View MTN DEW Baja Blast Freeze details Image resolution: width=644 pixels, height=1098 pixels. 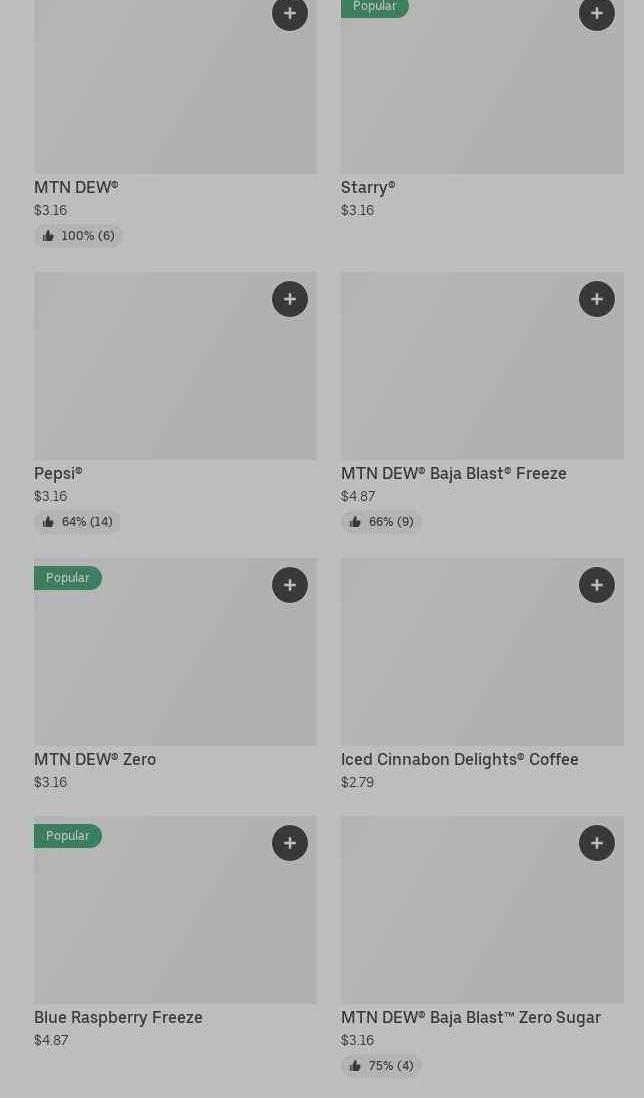pyautogui.click(x=482, y=380)
